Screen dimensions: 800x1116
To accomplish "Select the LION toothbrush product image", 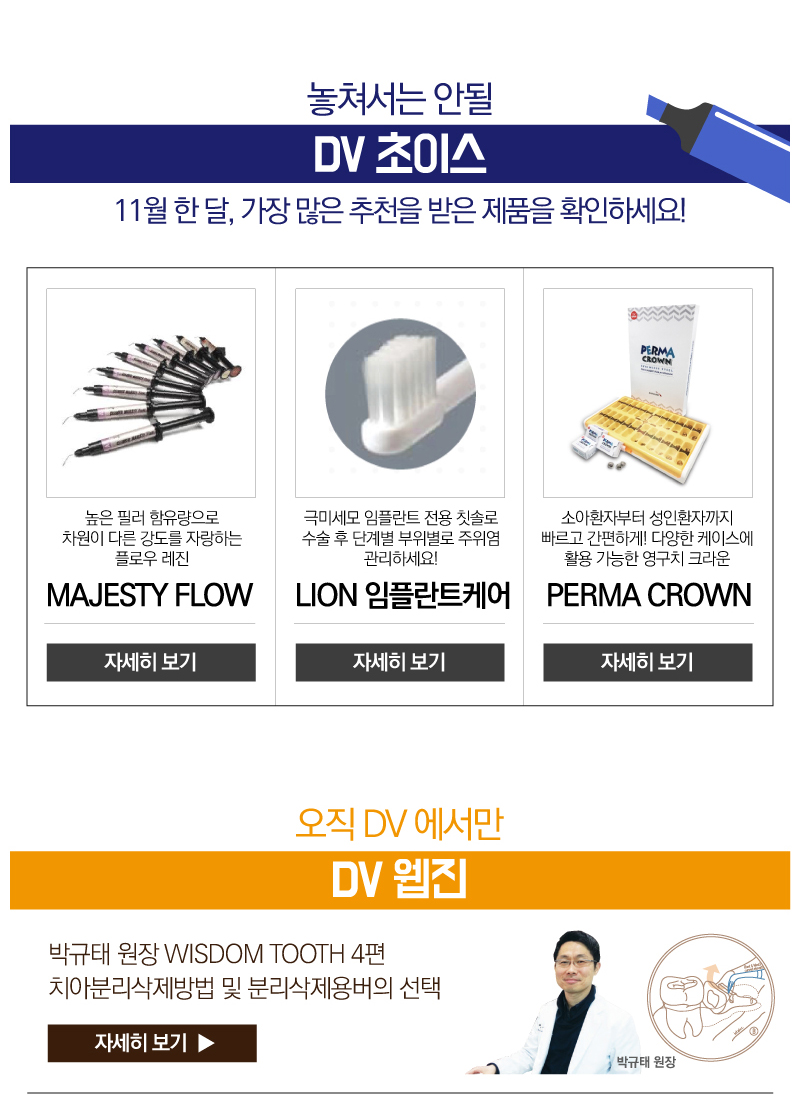I will (399, 393).
